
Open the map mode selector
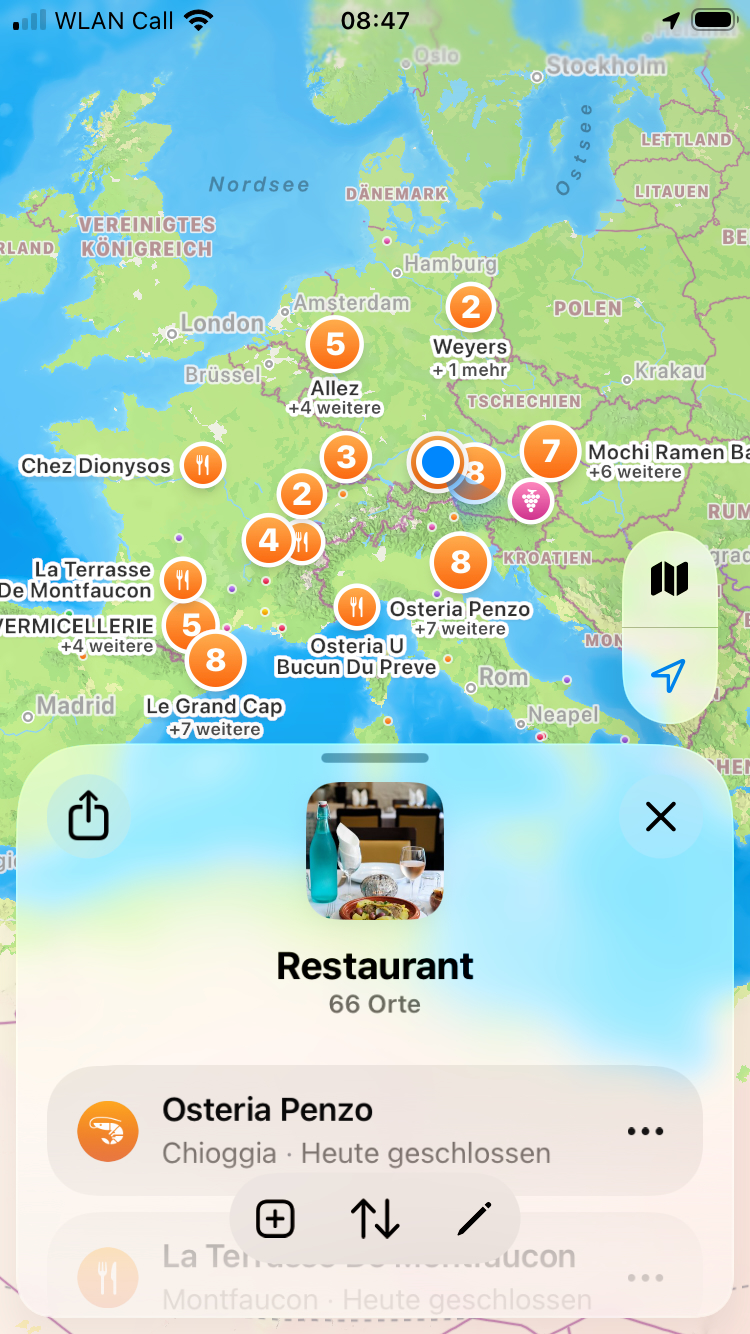[x=669, y=579]
